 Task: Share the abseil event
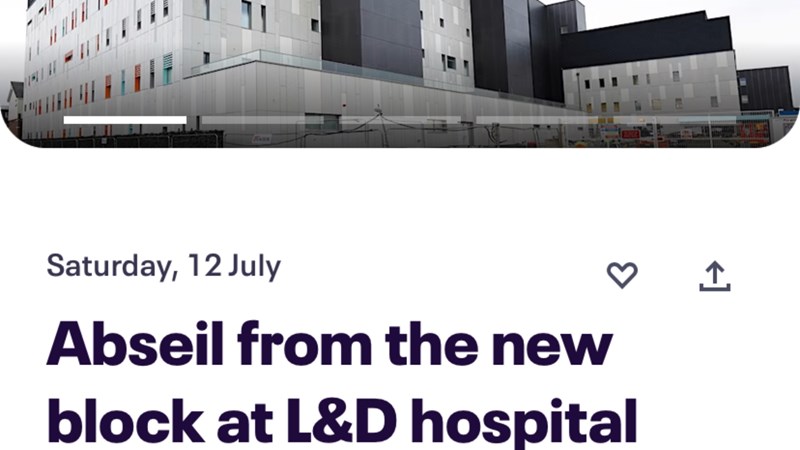(714, 276)
